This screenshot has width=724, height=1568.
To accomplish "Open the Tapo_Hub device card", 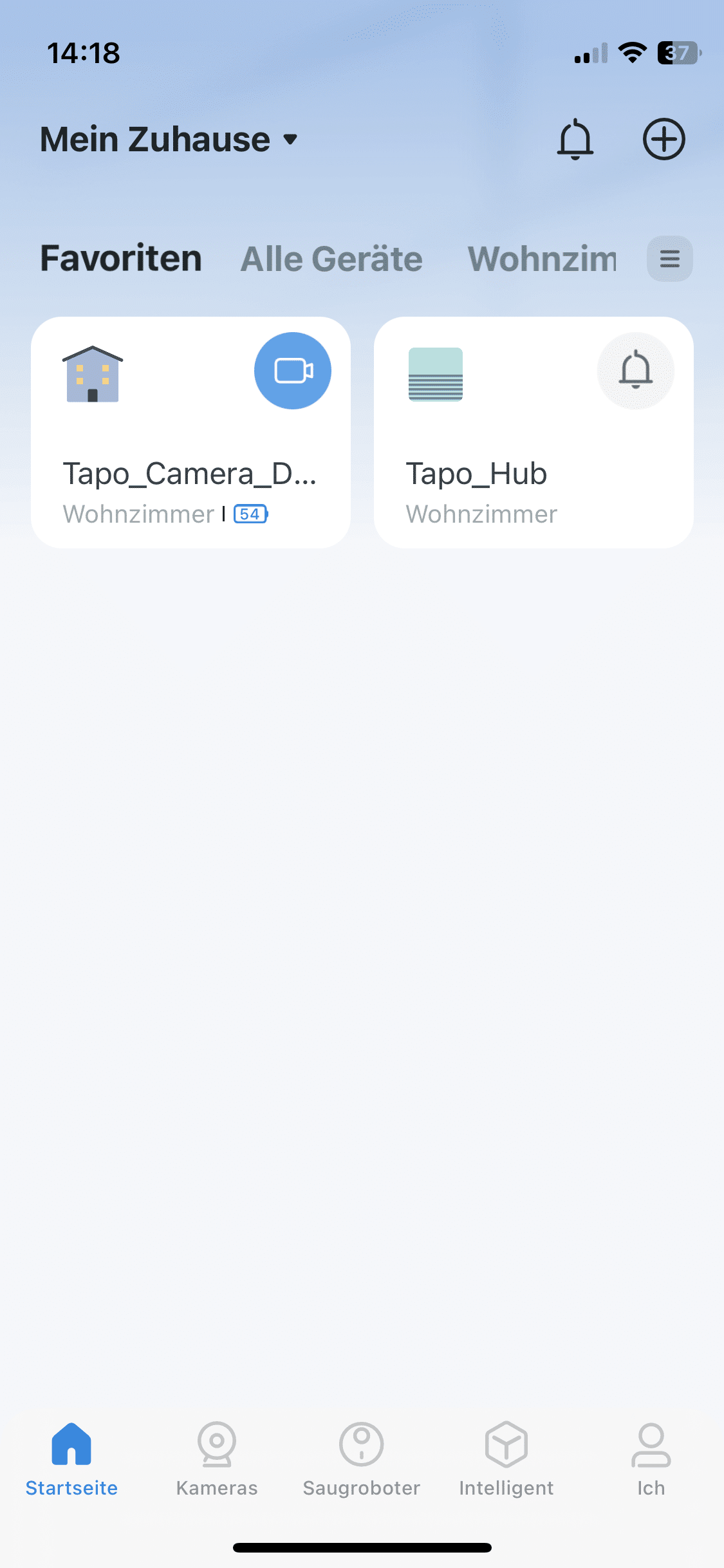I will (502, 473).
